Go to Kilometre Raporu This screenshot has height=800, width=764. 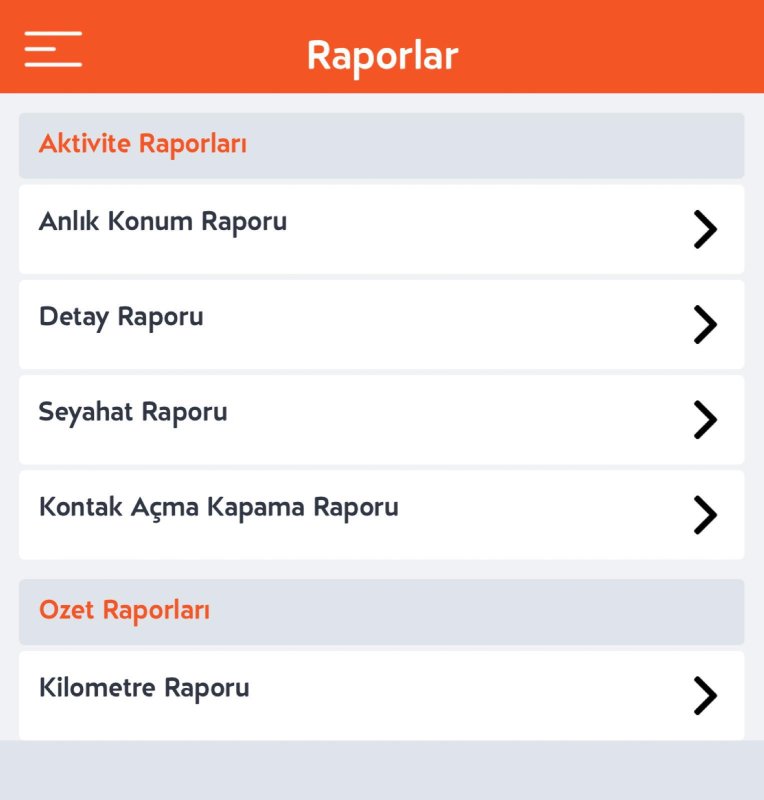click(x=381, y=695)
